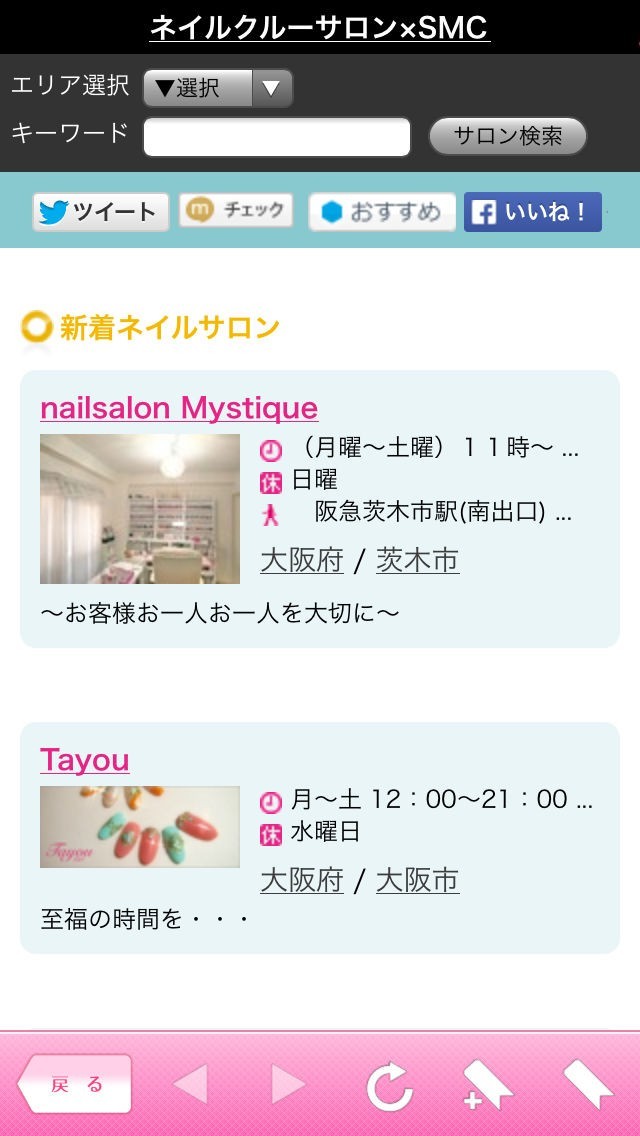640x1136 pixels.
Task: View the nailsalon Mystique salon photo
Action: [x=140, y=509]
